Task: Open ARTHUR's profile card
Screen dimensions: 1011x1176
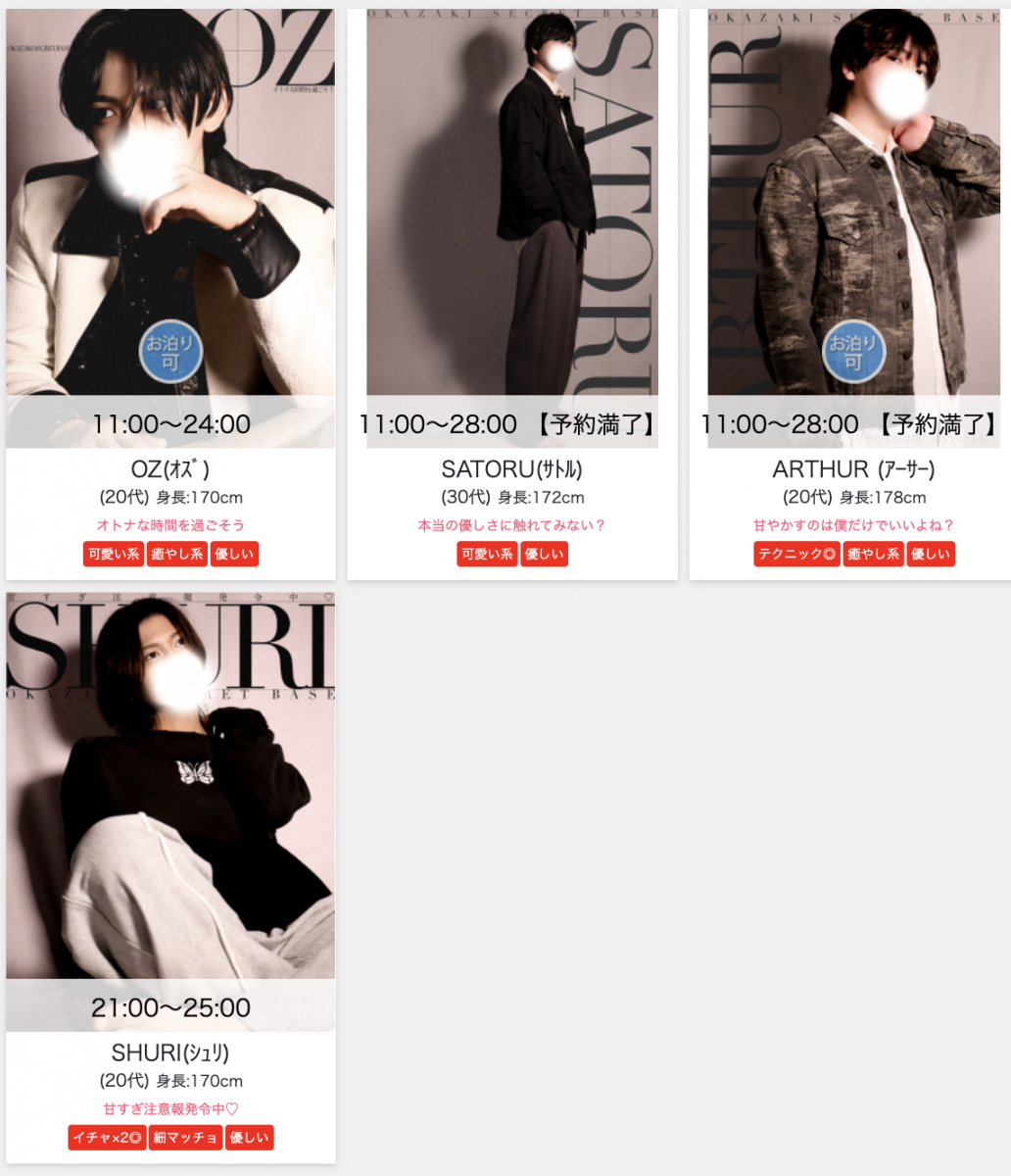Action: [852, 225]
